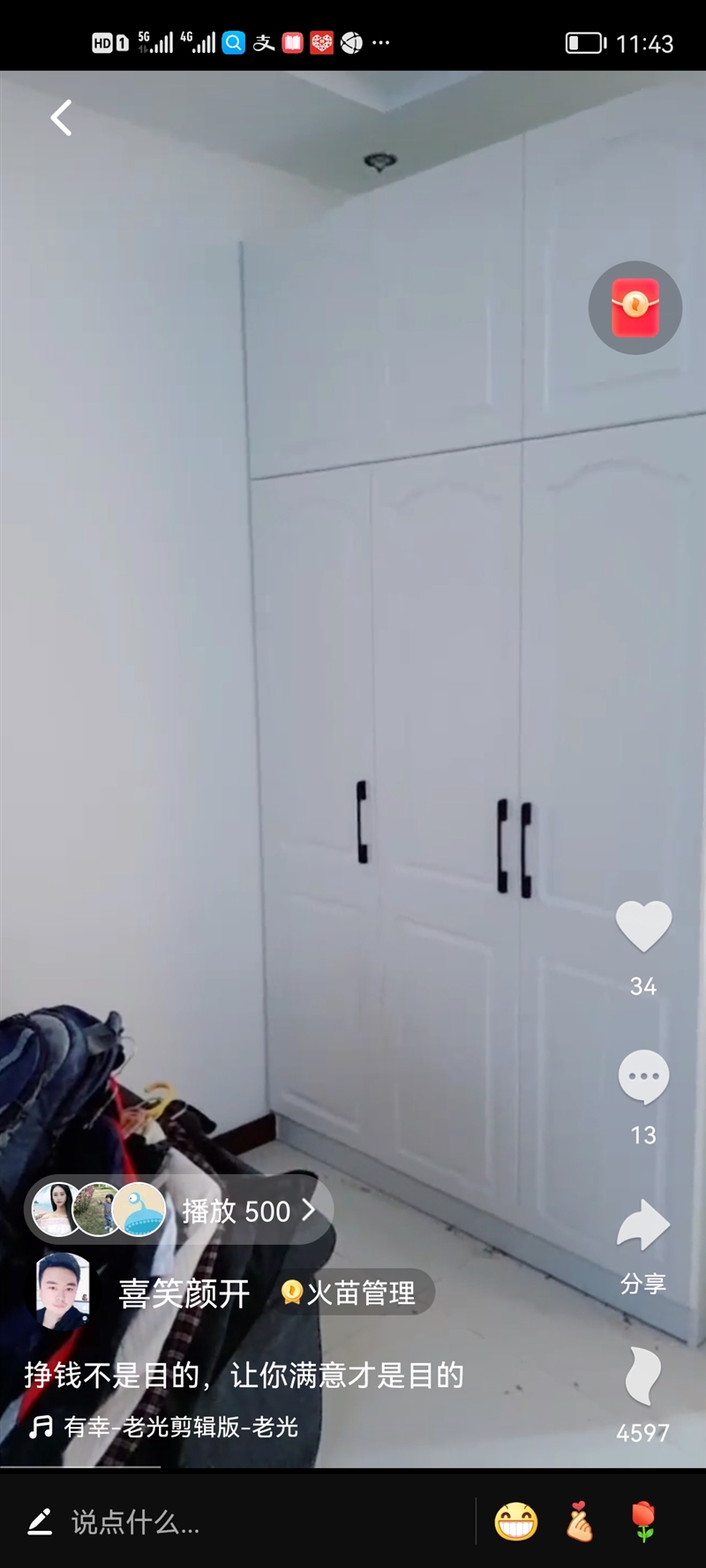Send the rose quick reaction
Image resolution: width=706 pixels, height=1568 pixels.
(x=644, y=1521)
